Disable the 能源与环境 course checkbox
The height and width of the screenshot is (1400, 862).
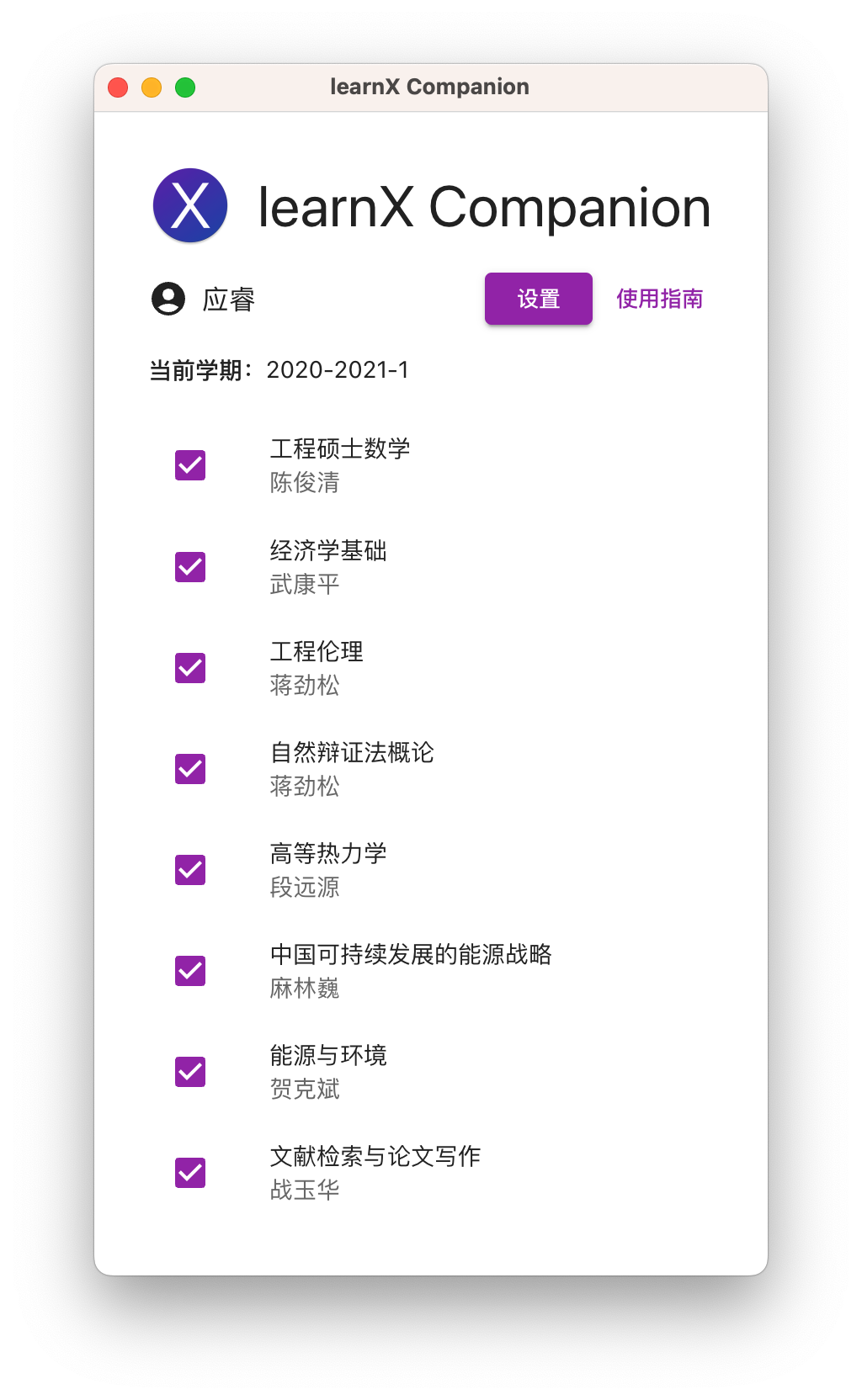pyautogui.click(x=189, y=1072)
